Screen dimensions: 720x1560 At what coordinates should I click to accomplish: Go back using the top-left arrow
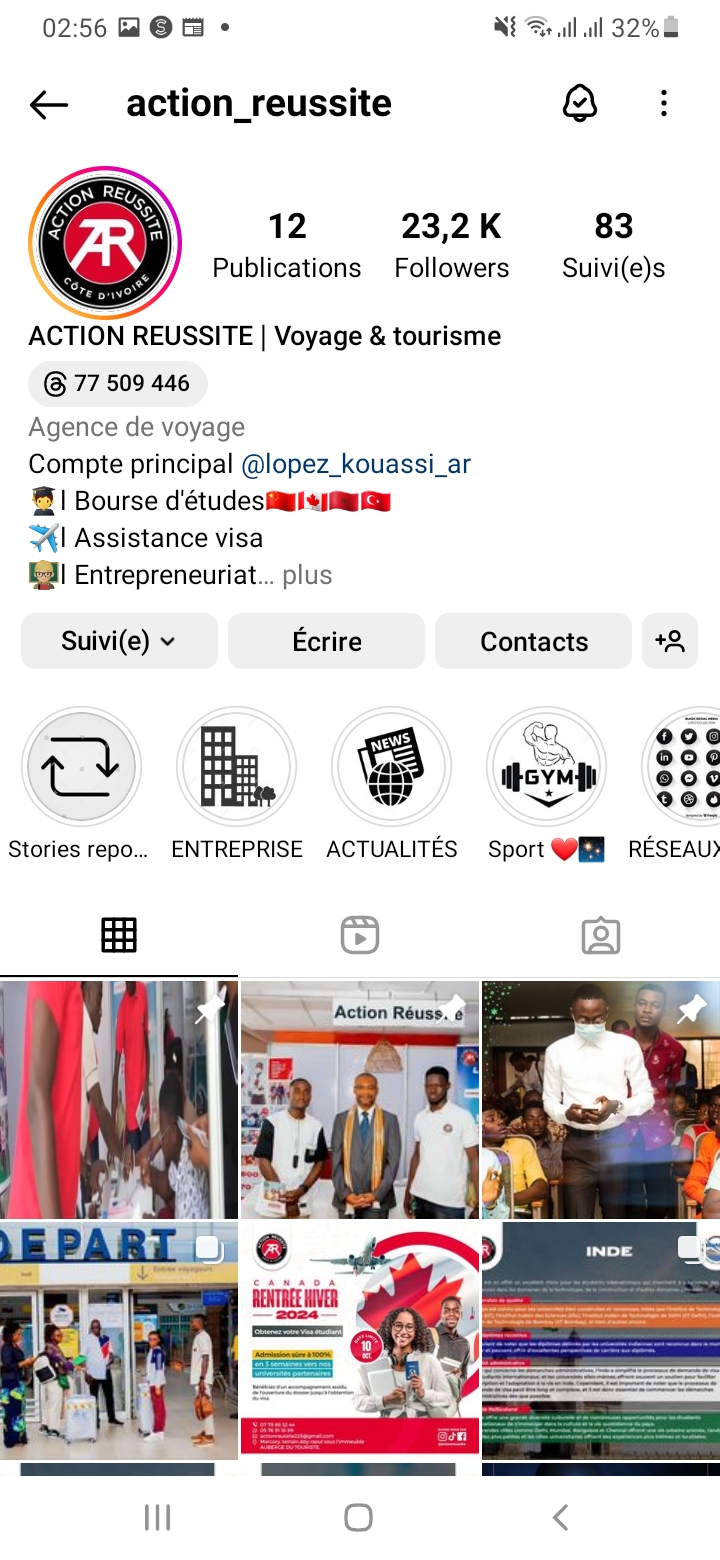(48, 104)
